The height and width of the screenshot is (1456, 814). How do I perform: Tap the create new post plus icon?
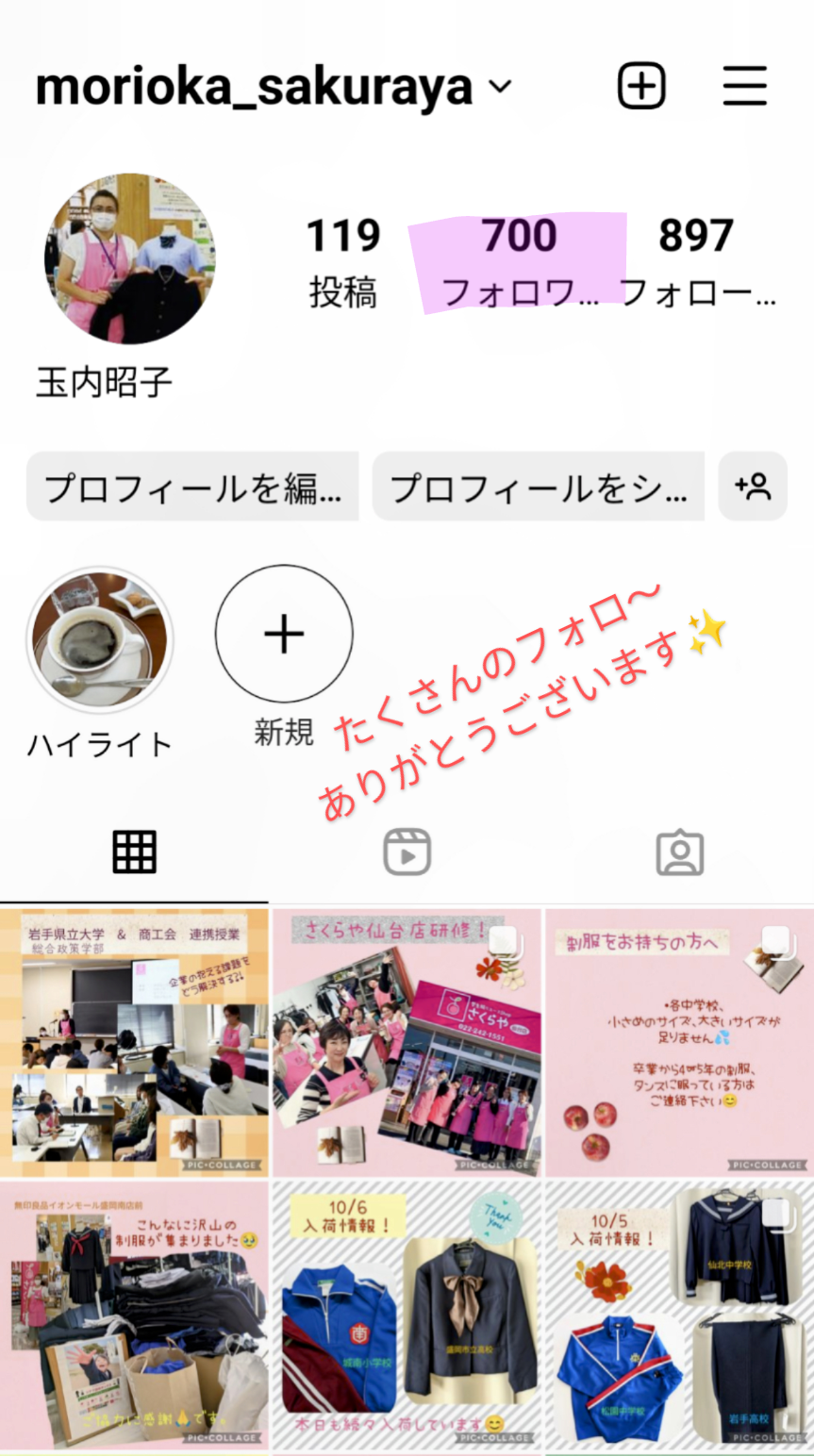[642, 87]
